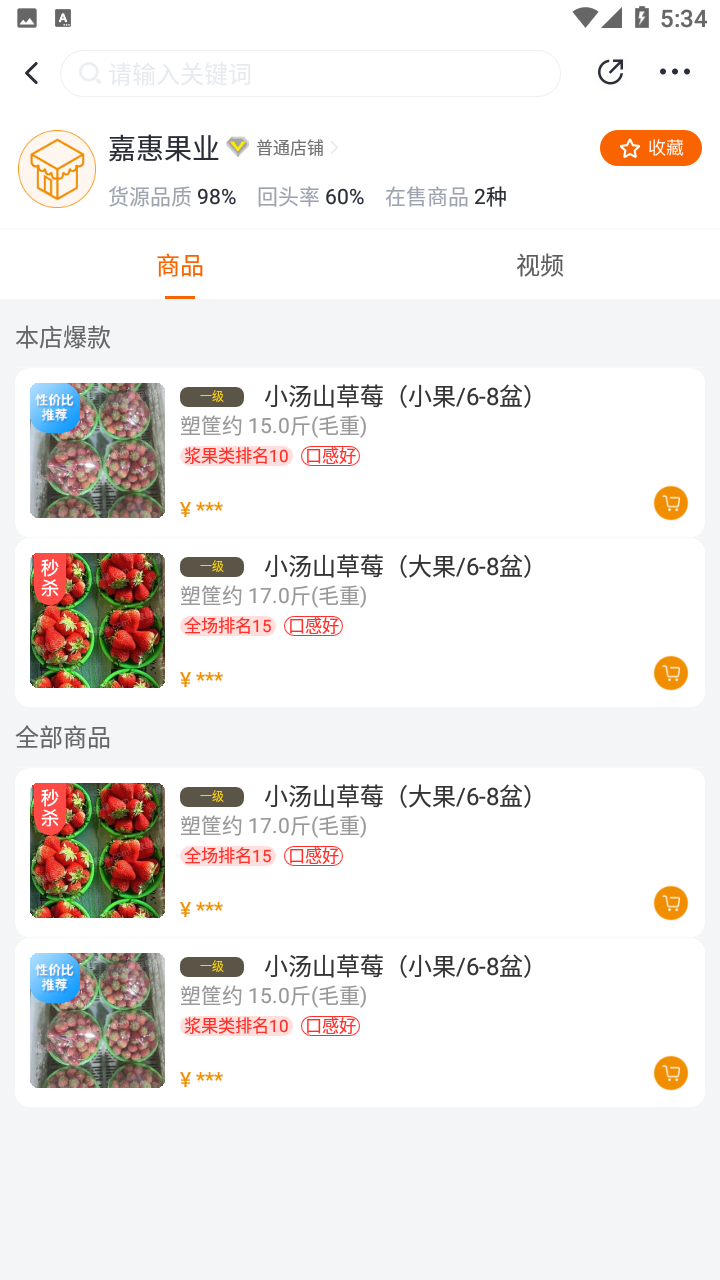Switch to the 视频 tab

tap(540, 266)
